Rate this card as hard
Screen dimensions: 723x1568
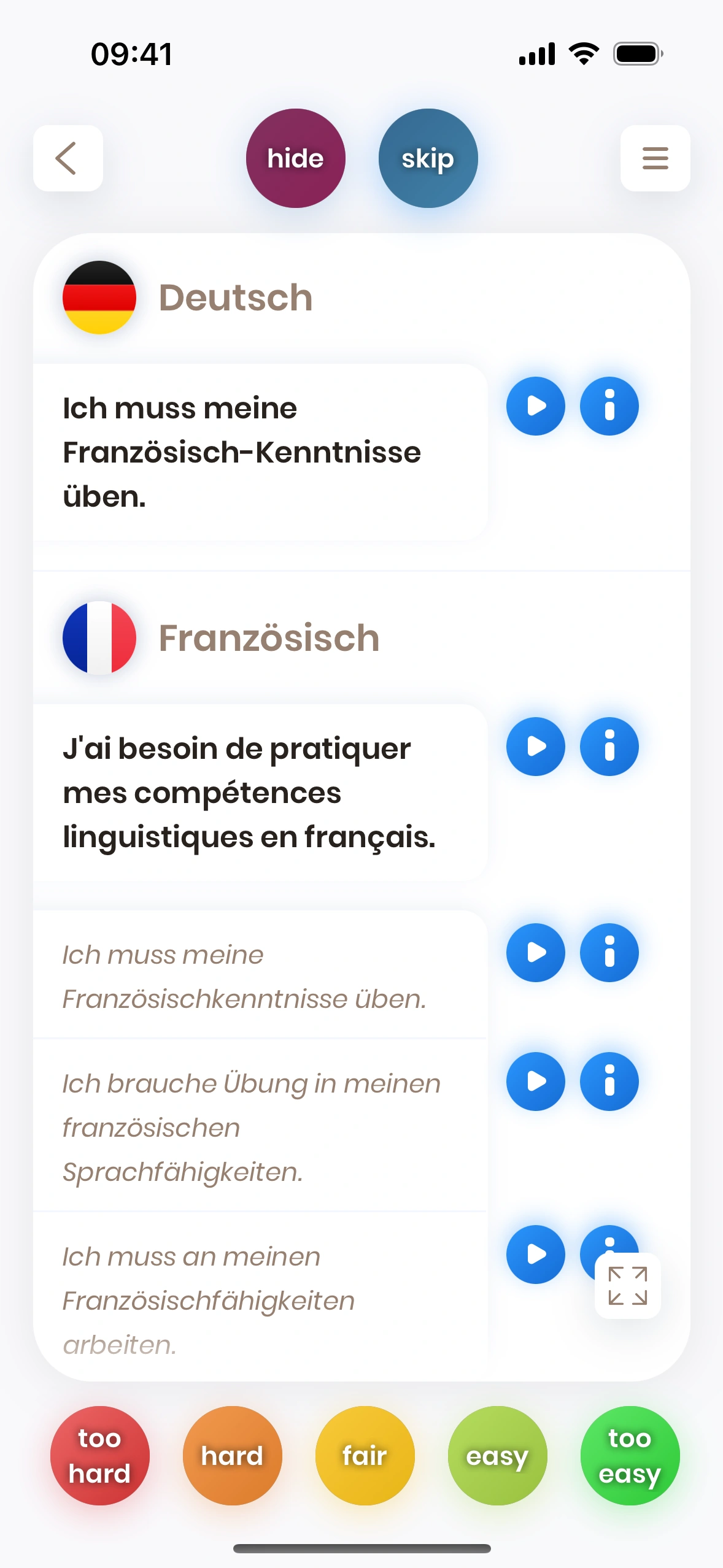click(232, 1455)
